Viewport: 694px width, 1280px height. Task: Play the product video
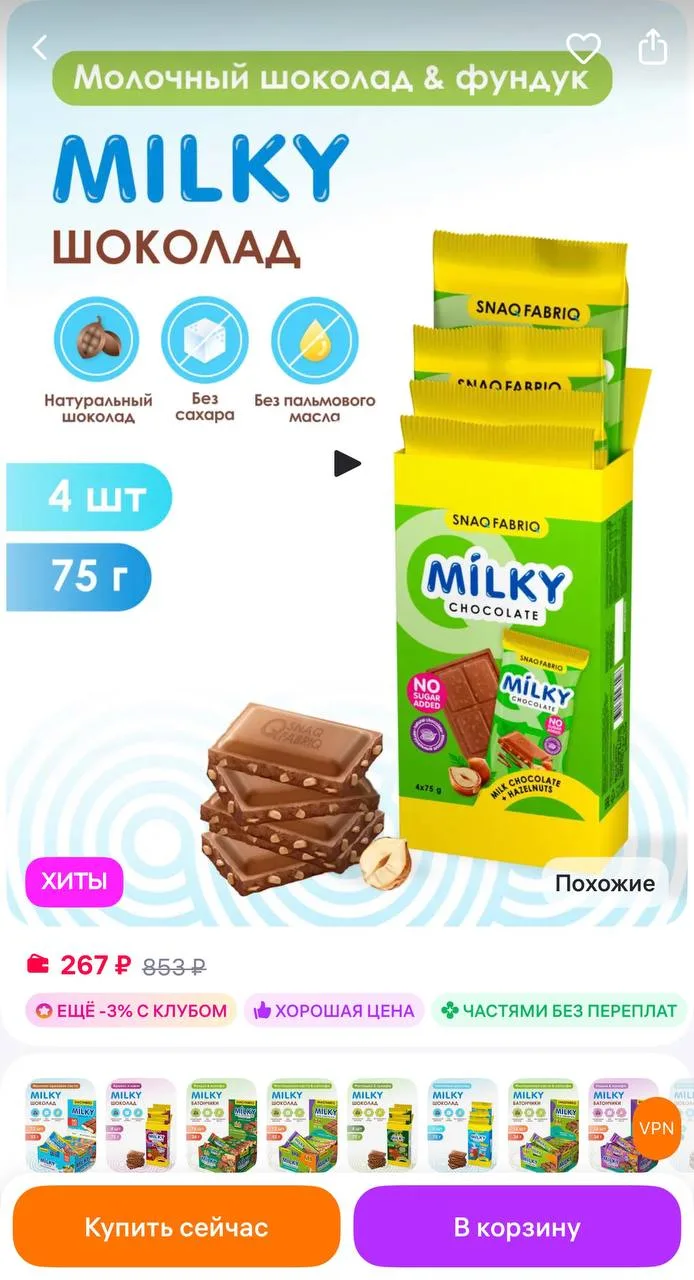[347, 463]
